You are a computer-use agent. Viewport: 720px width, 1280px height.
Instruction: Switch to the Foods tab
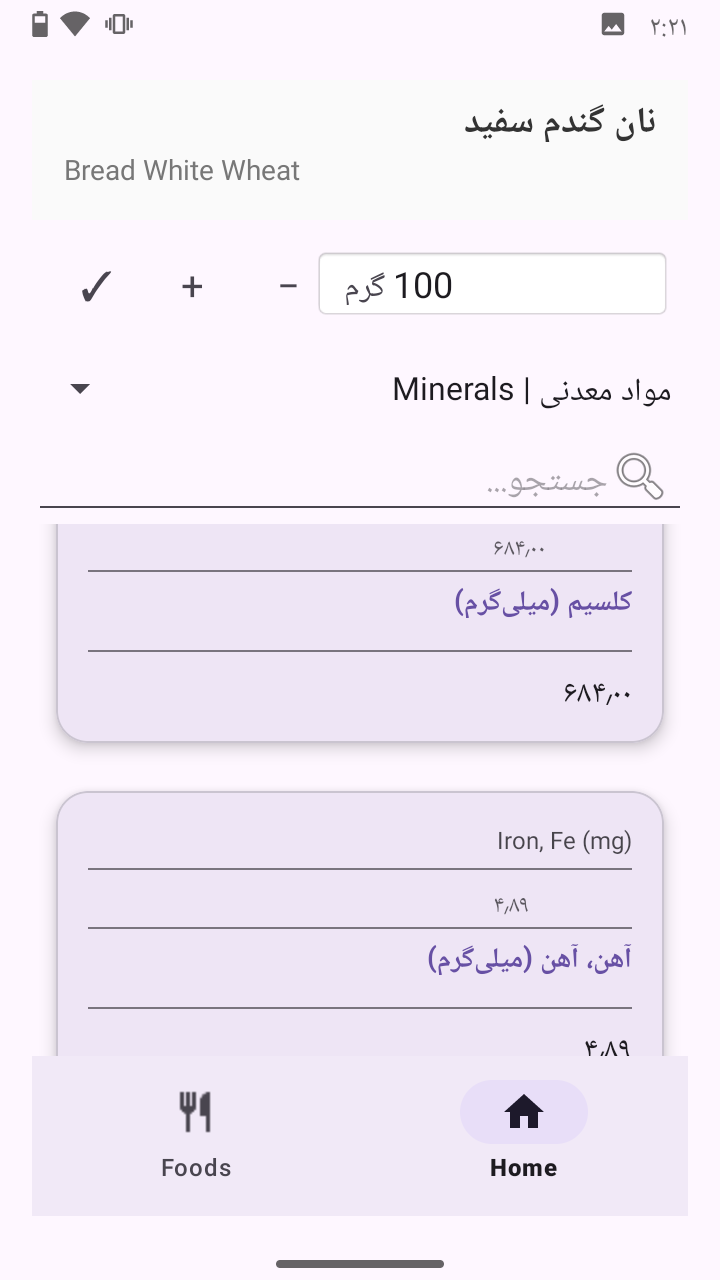[x=196, y=1135]
